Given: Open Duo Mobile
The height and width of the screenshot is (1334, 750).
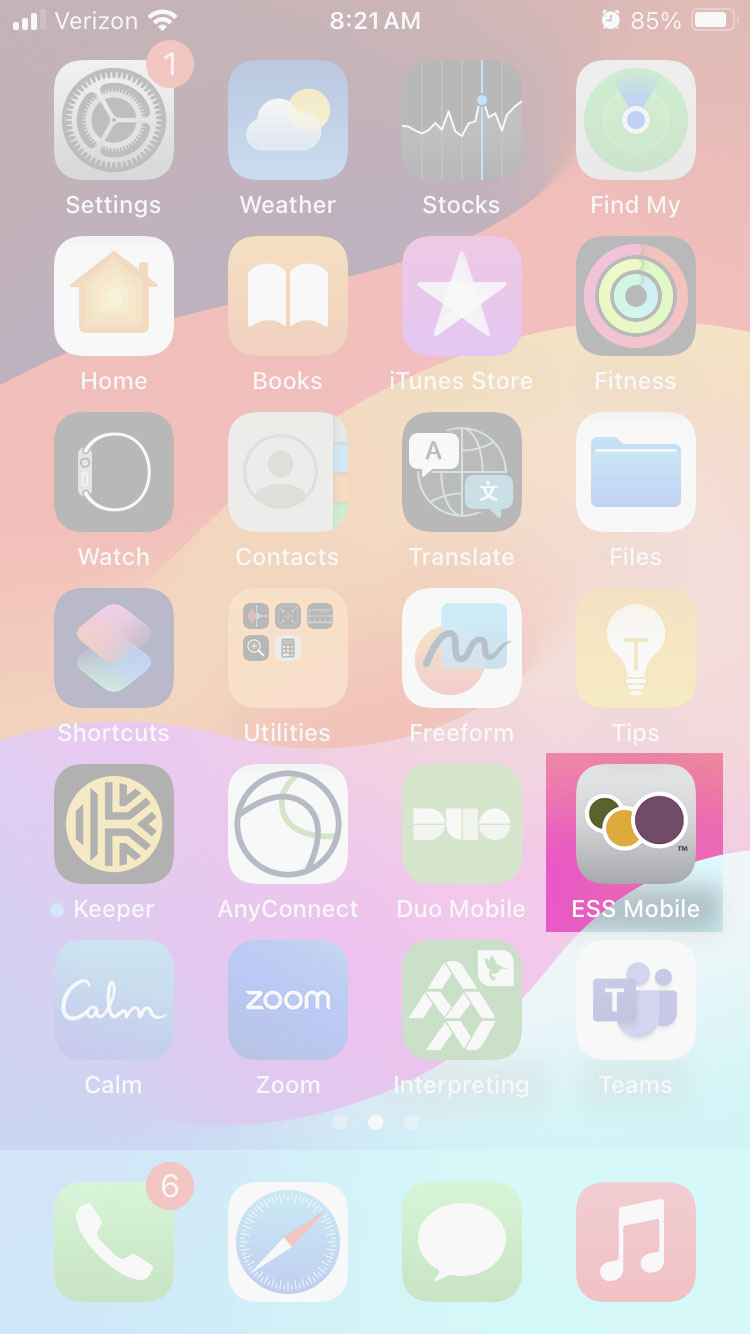Looking at the screenshot, I should [x=461, y=824].
